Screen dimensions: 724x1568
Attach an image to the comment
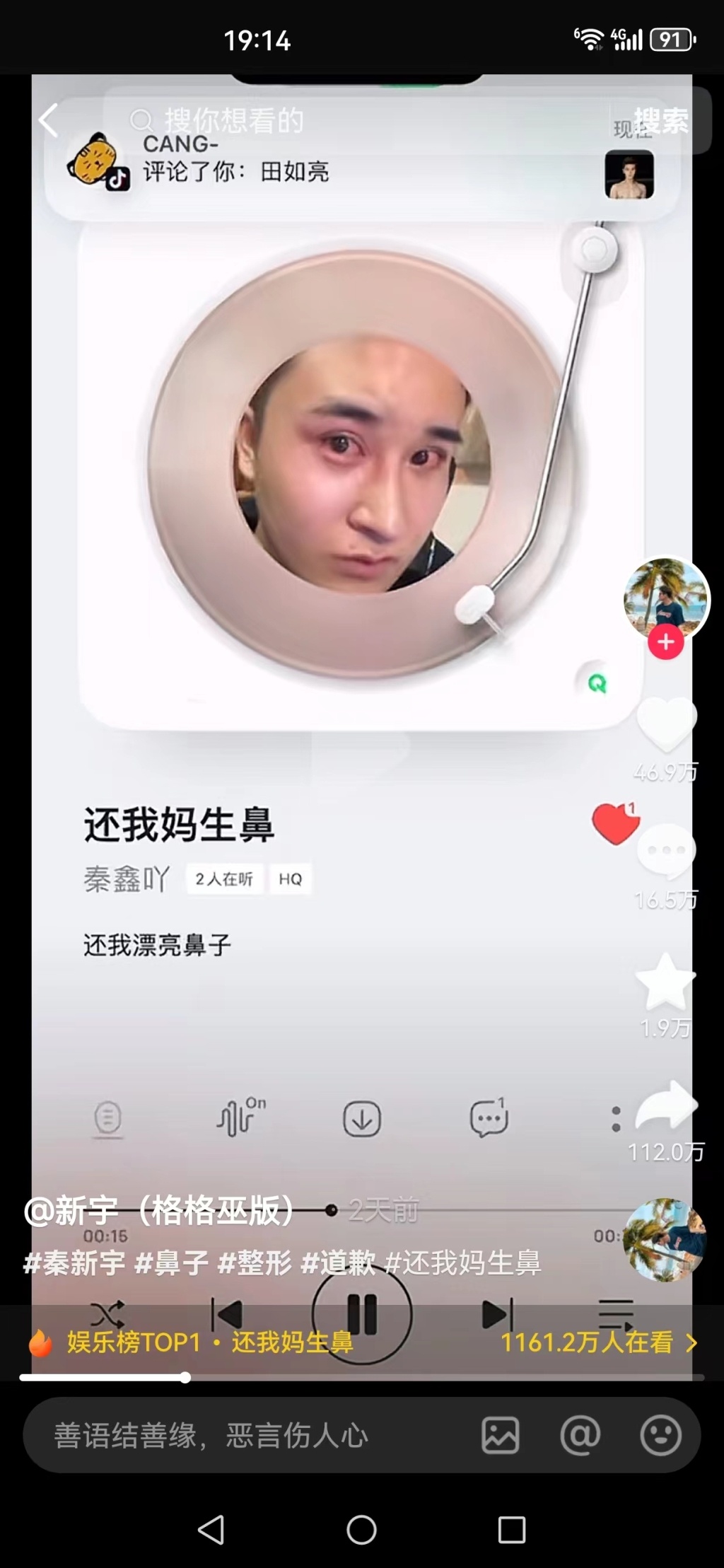[x=501, y=1436]
